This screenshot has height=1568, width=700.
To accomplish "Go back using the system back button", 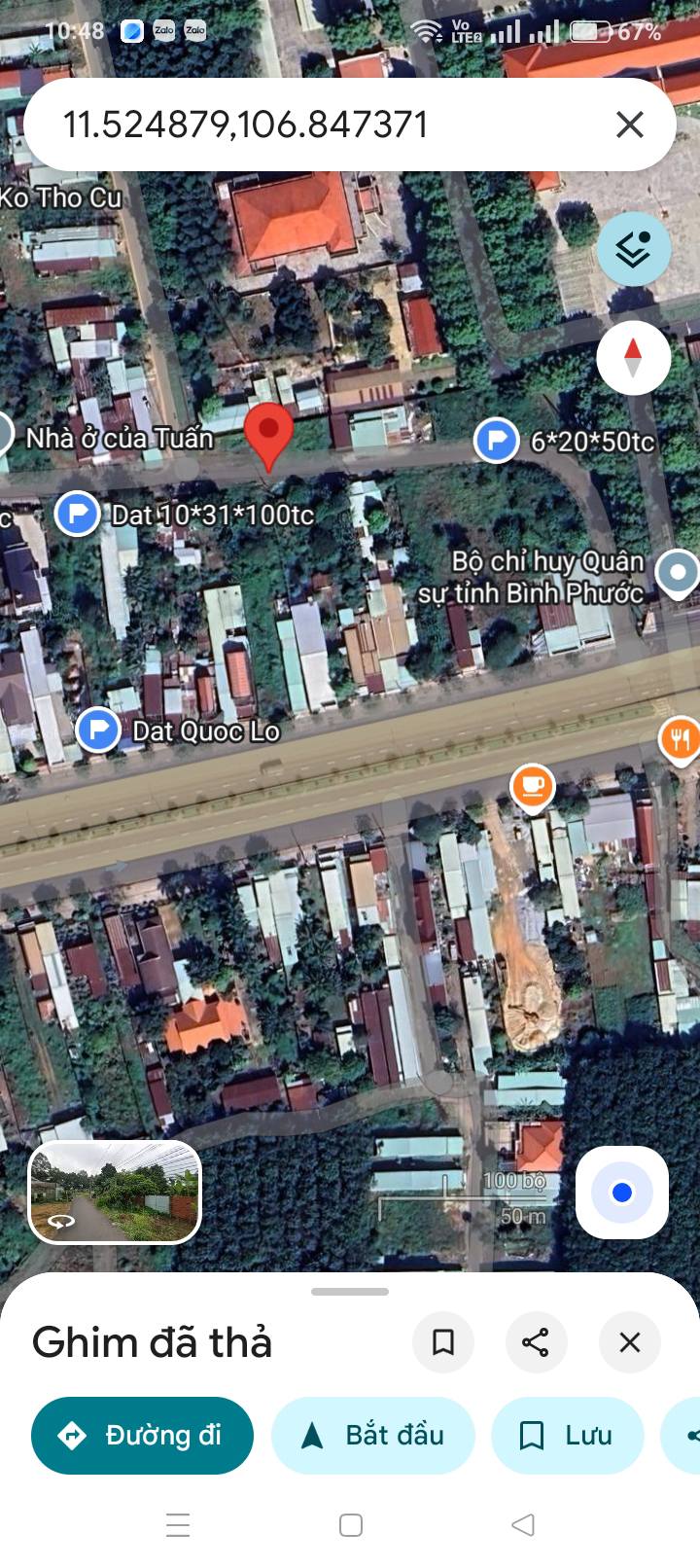I will (523, 1524).
